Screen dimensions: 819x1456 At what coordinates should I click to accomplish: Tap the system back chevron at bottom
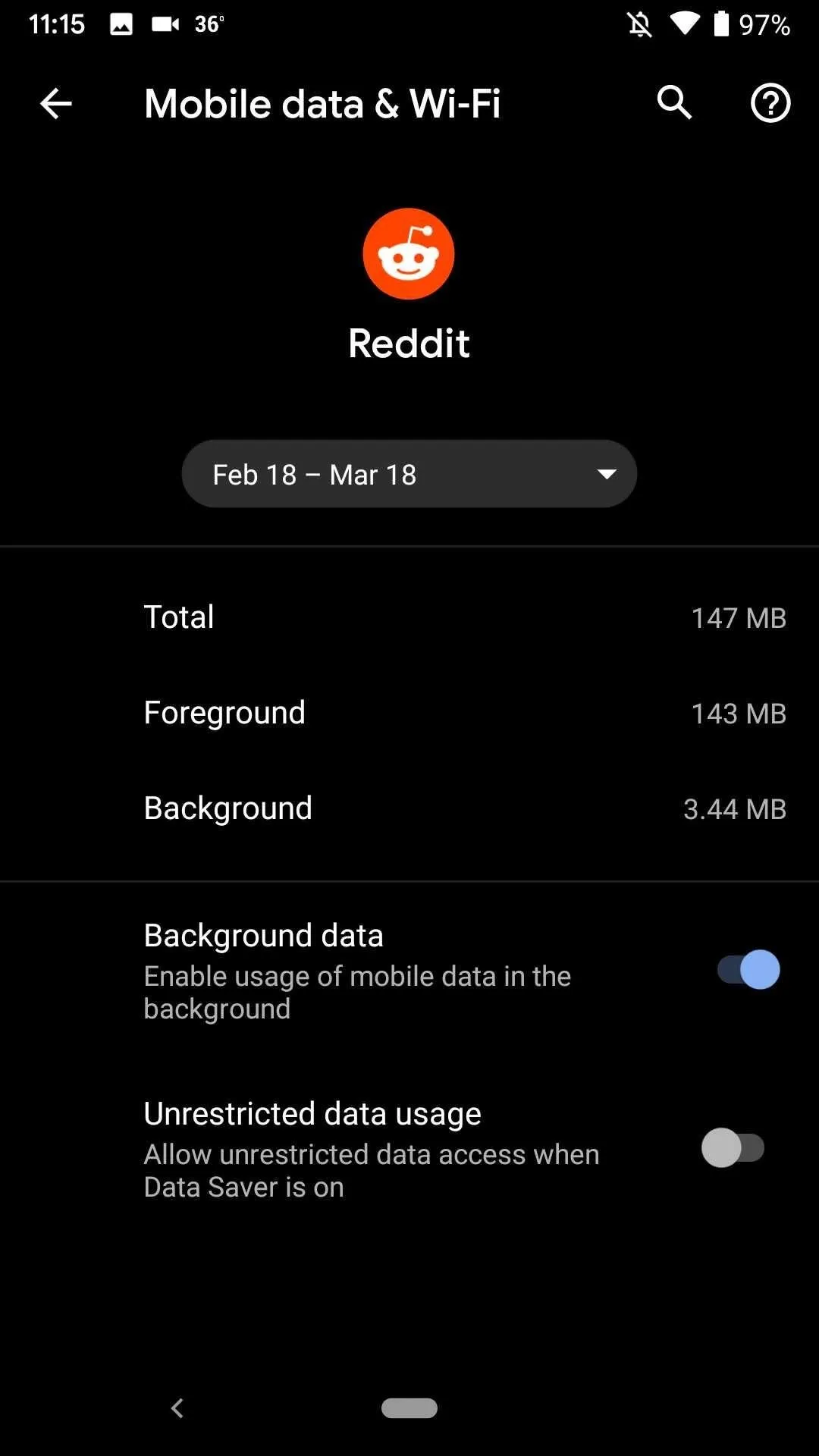point(177,1408)
